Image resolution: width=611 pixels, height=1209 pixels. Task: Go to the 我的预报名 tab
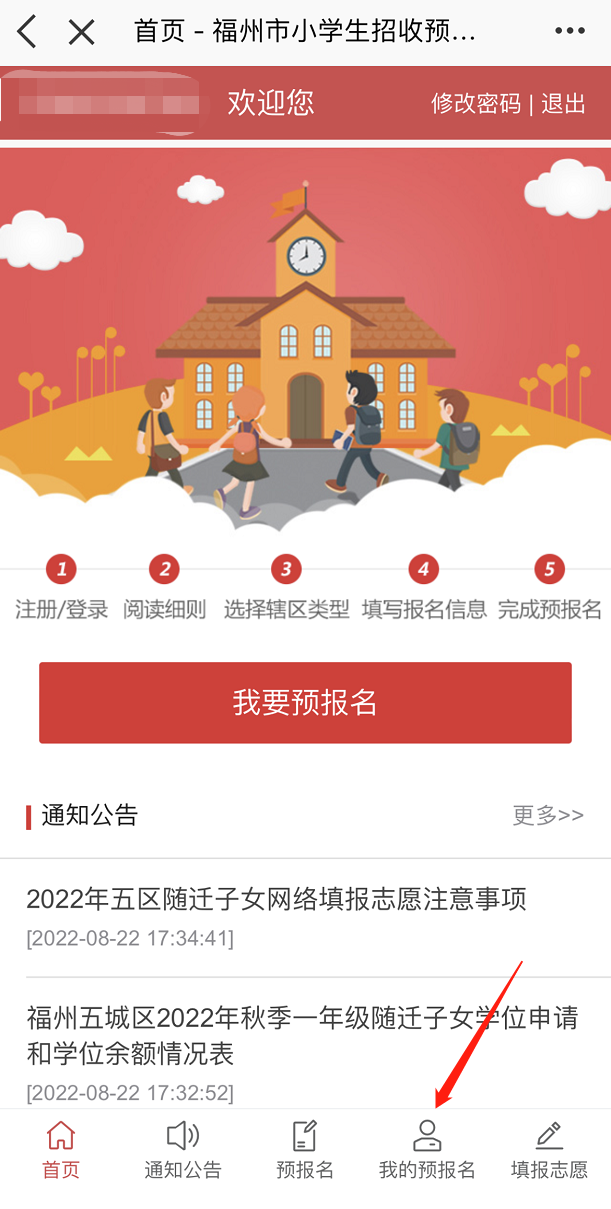[427, 1150]
